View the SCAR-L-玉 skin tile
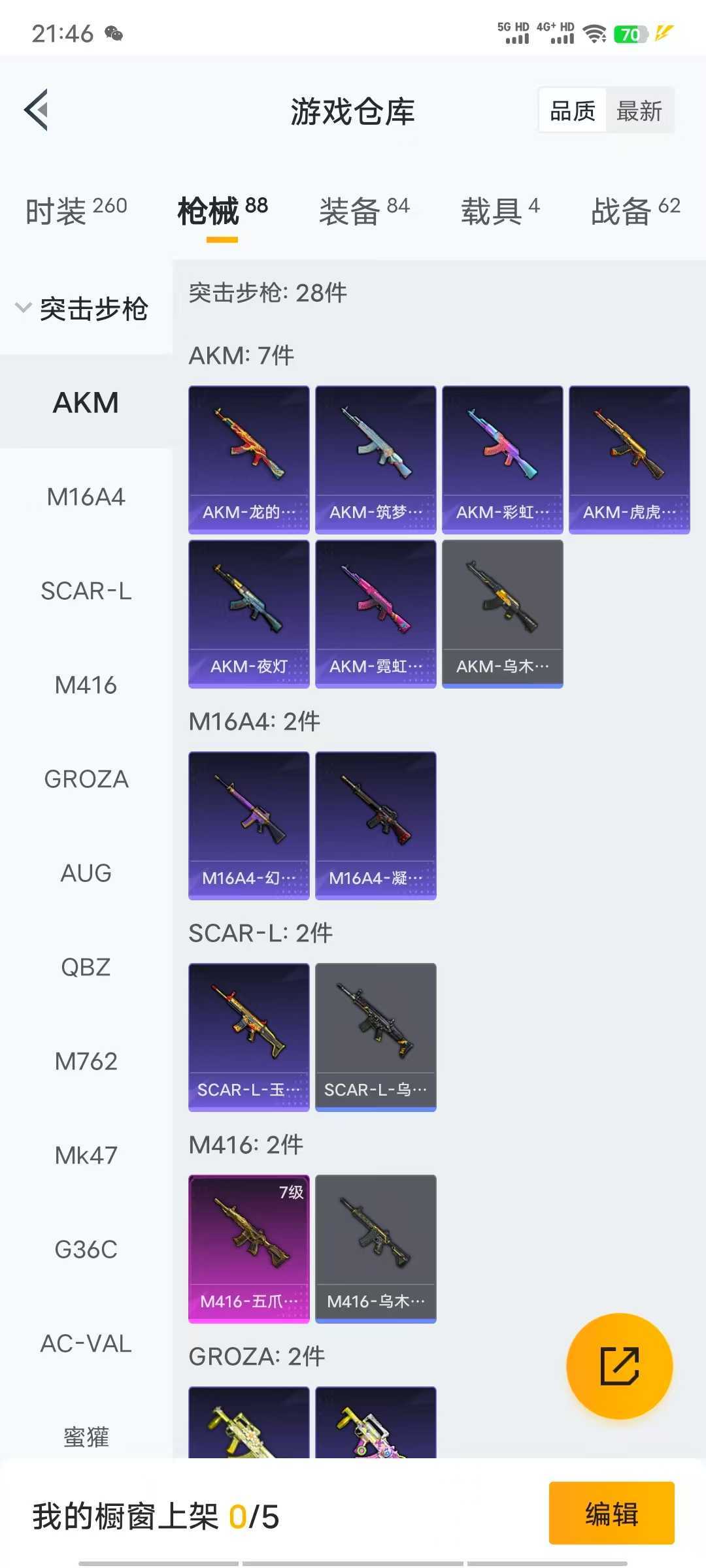 click(248, 1037)
